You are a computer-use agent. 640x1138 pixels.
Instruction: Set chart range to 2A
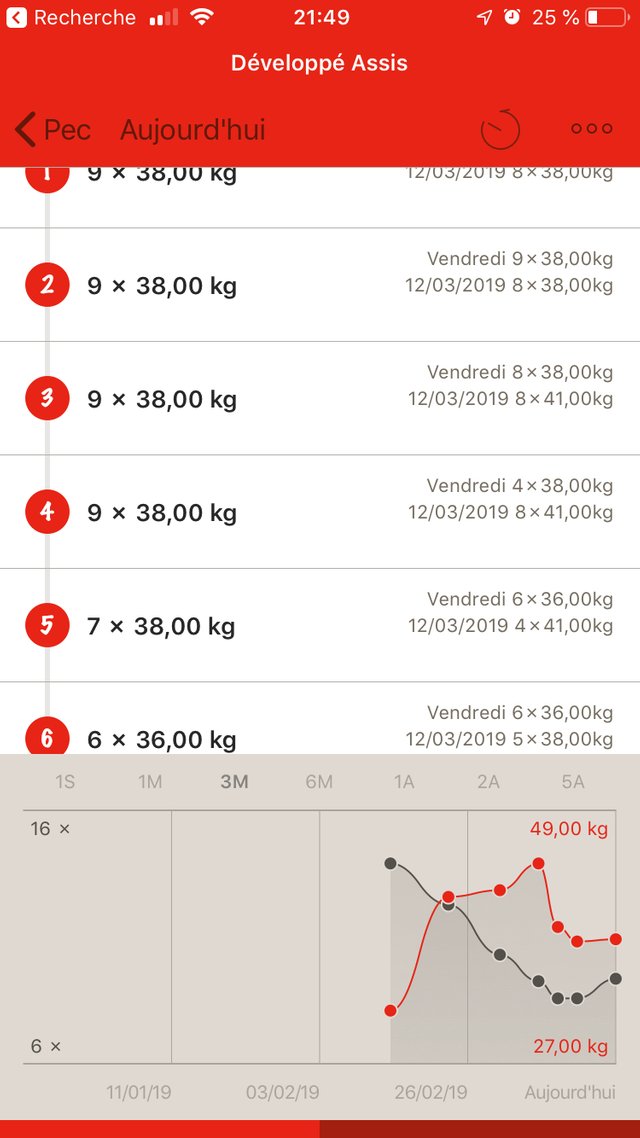488,782
